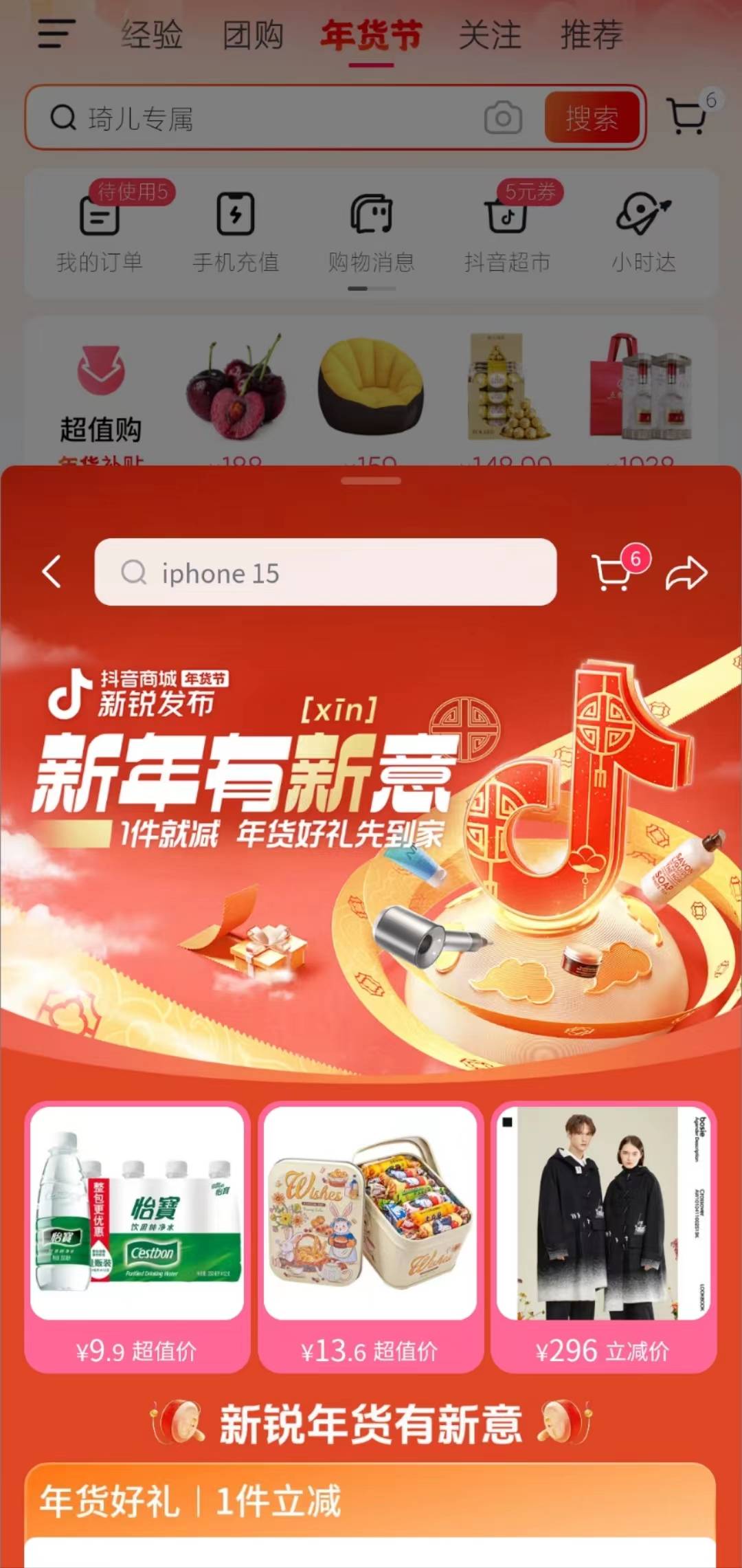Share this 年货节 page
The height and width of the screenshot is (1568, 742).
tap(686, 573)
